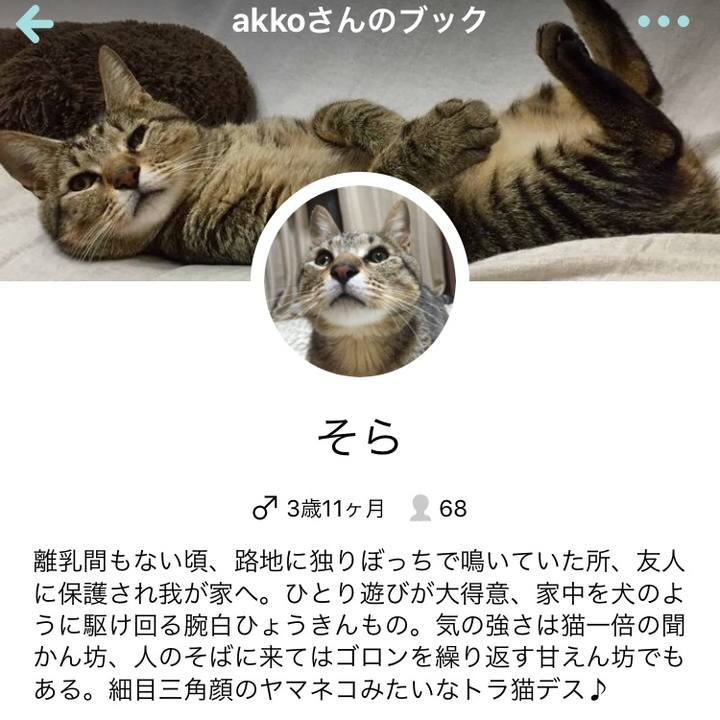Viewport: 720px width, 720px height.
Task: View the cat's cover photo
Action: tap(560, 150)
